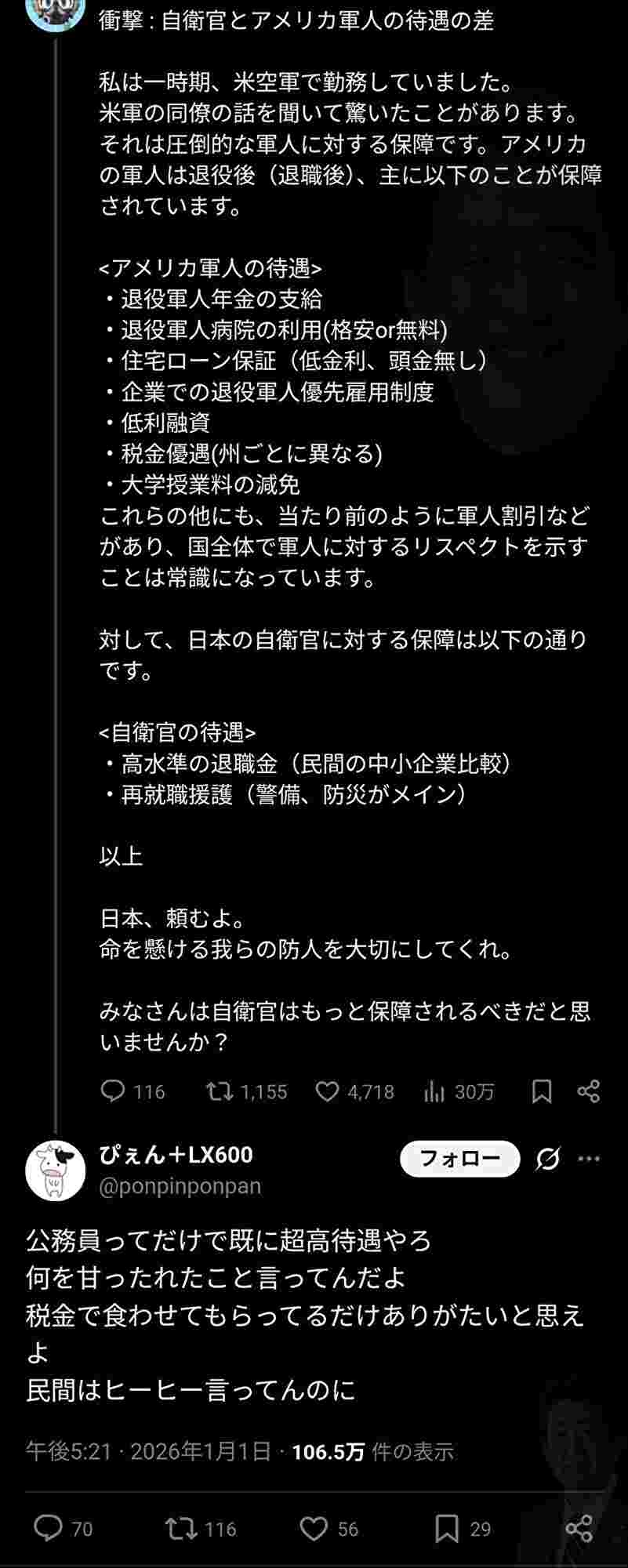The image size is (628, 1568).
Task: Repost the tweet with 1,155 reposts
Action: tap(219, 1091)
